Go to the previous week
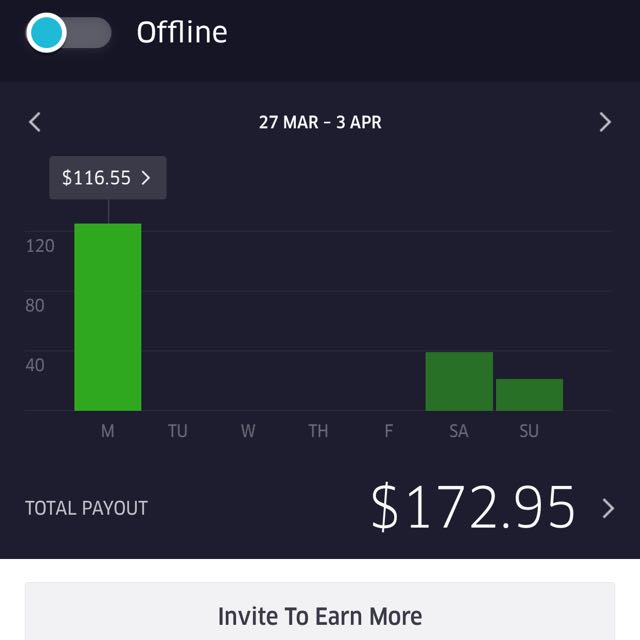This screenshot has height=640, width=640. pos(35,122)
